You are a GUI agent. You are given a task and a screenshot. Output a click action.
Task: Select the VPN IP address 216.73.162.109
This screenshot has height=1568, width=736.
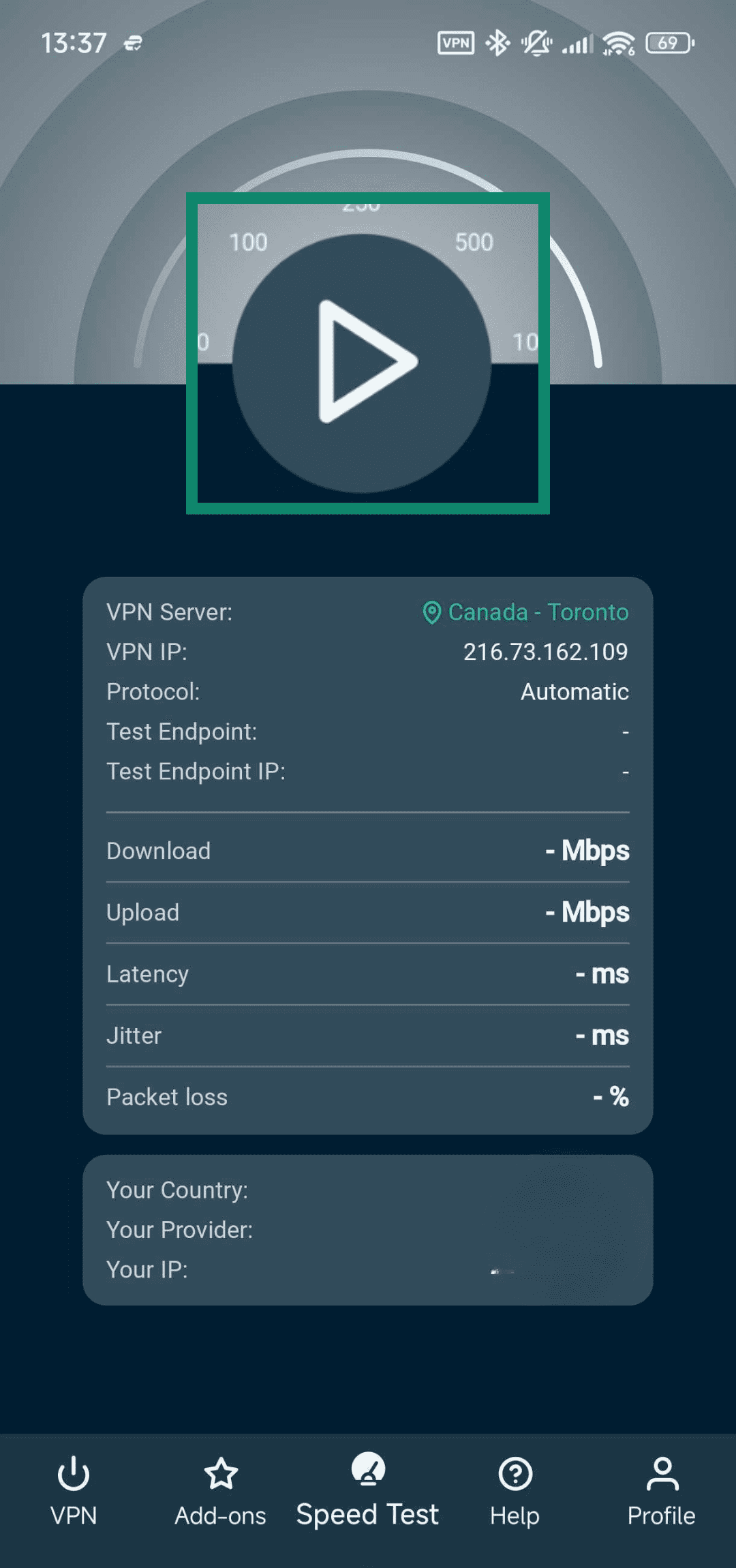(x=546, y=652)
